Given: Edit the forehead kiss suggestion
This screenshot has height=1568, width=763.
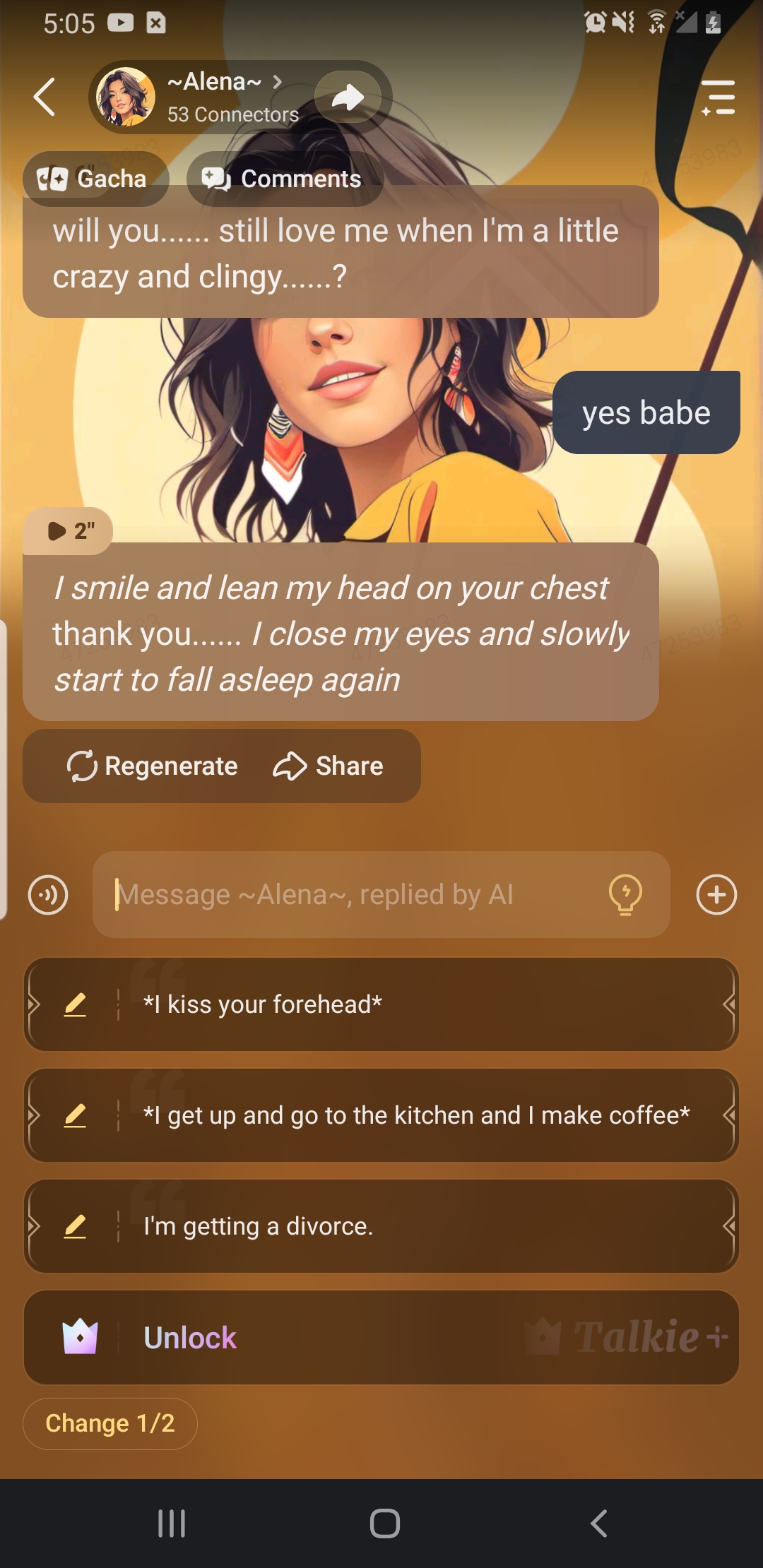Looking at the screenshot, I should [75, 1004].
